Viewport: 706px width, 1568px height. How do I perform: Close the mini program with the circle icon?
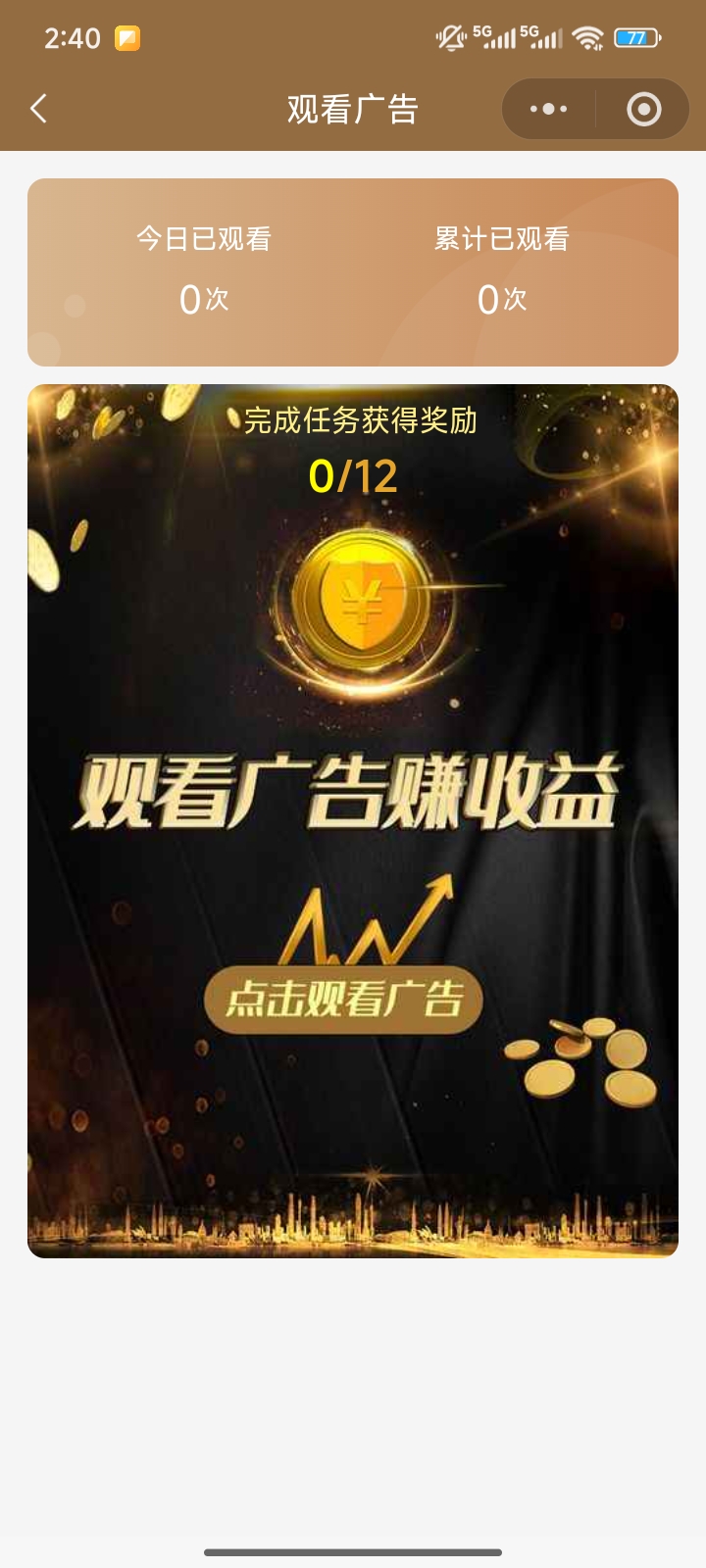point(643,109)
